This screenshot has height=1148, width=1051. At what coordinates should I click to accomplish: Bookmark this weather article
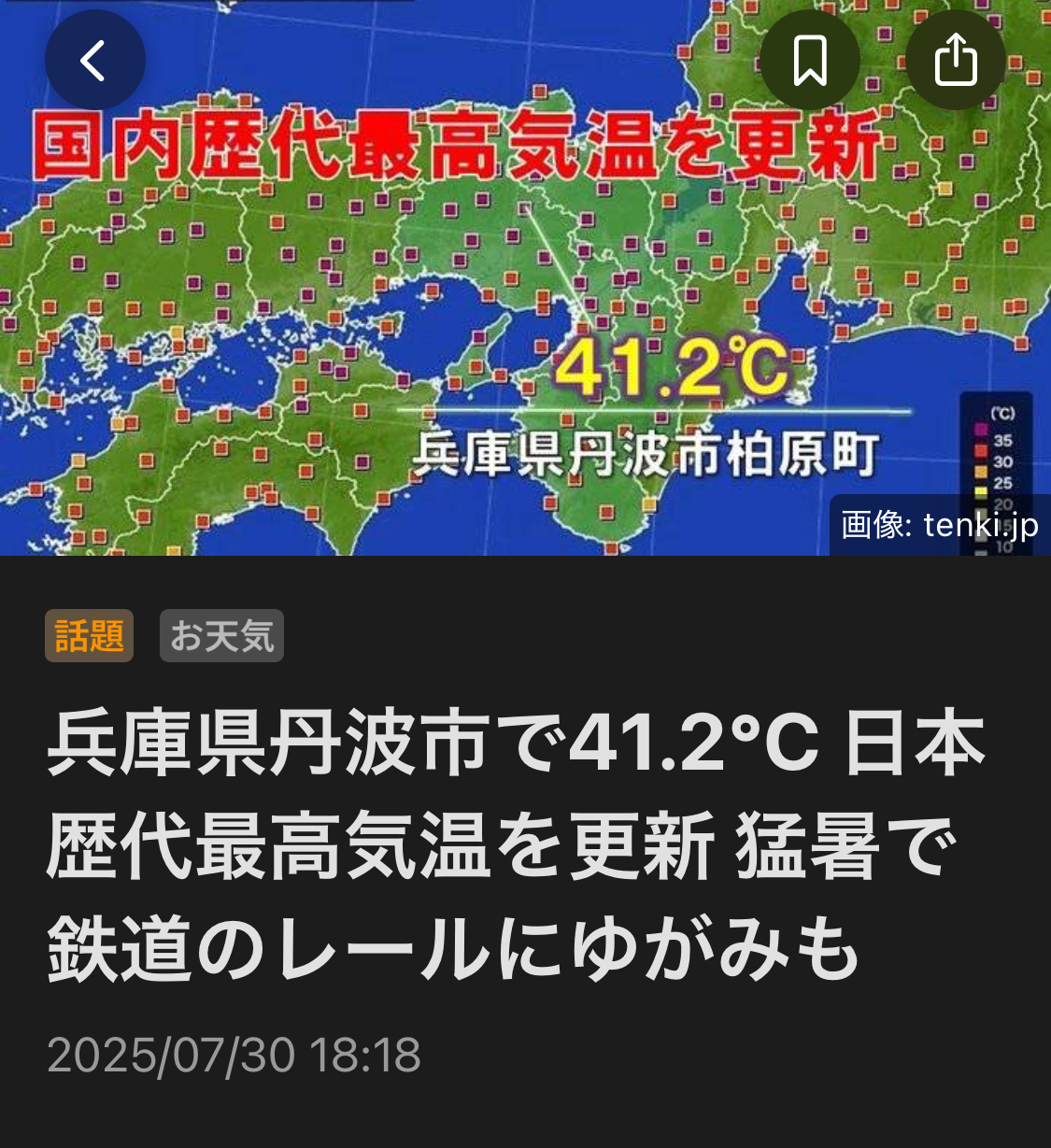tap(810, 61)
